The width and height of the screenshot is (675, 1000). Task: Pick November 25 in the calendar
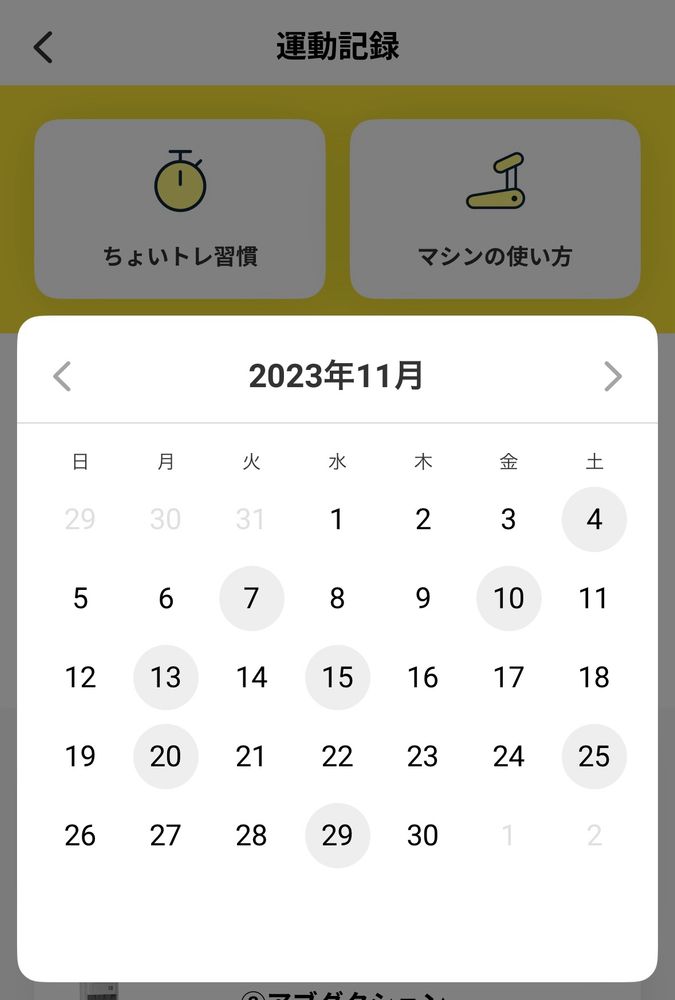coord(594,756)
